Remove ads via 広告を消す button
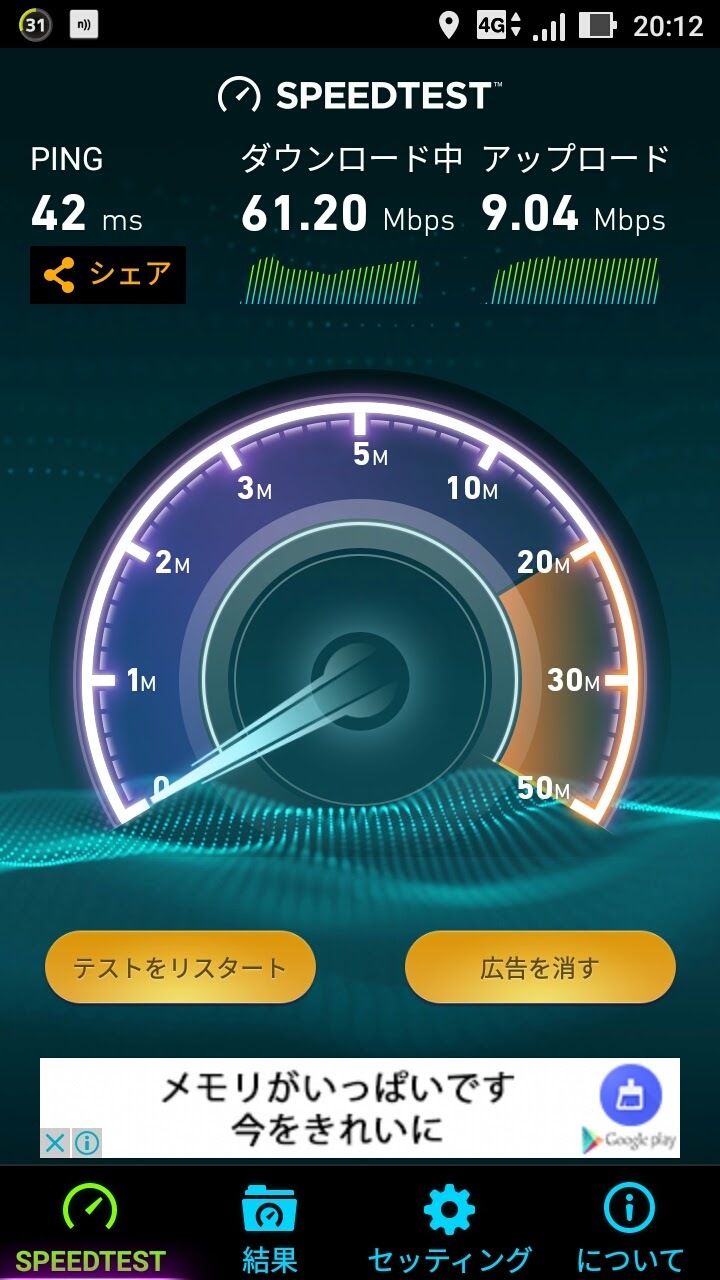 click(540, 967)
